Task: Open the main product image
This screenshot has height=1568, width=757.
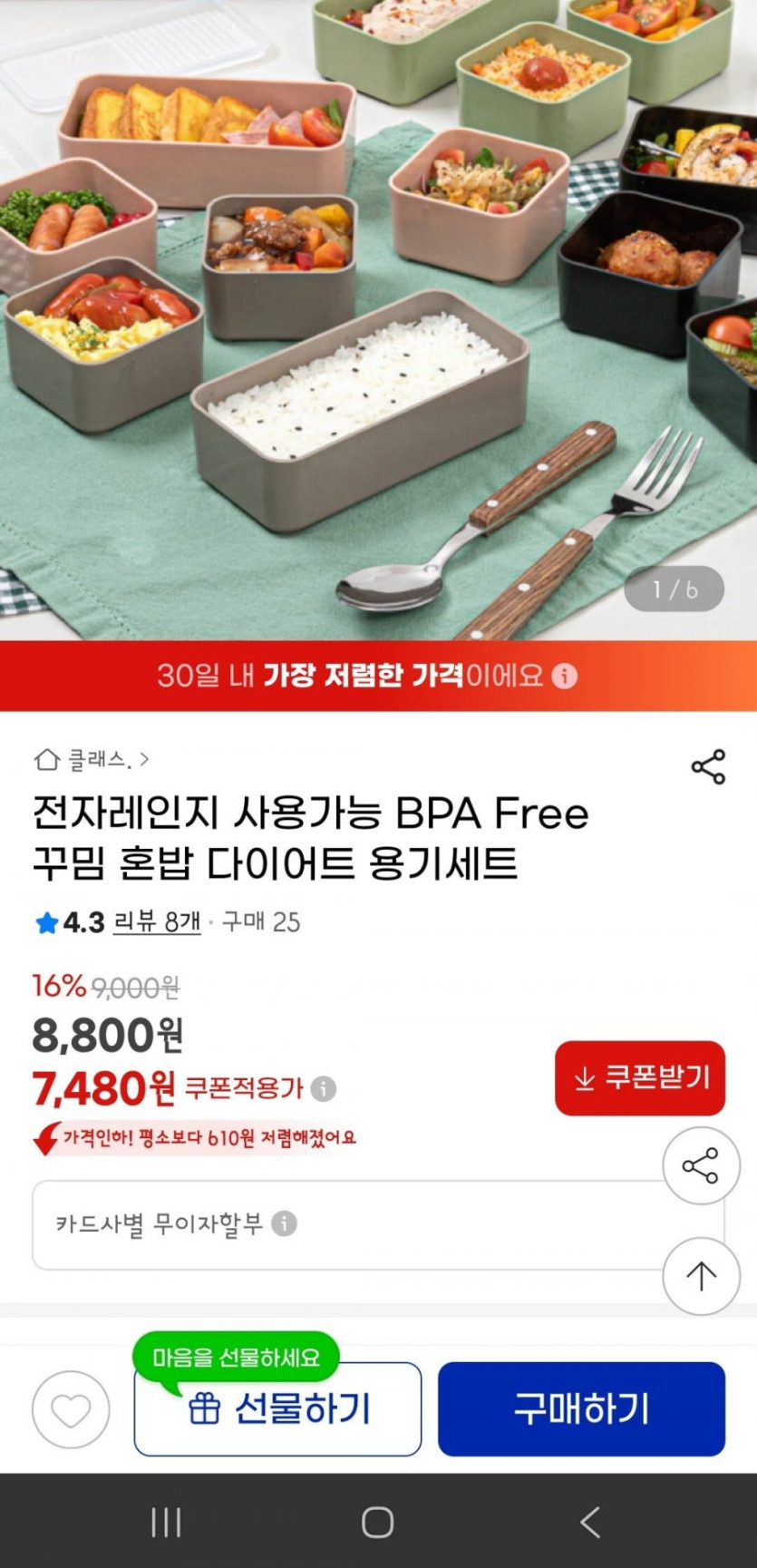Action: (378, 317)
